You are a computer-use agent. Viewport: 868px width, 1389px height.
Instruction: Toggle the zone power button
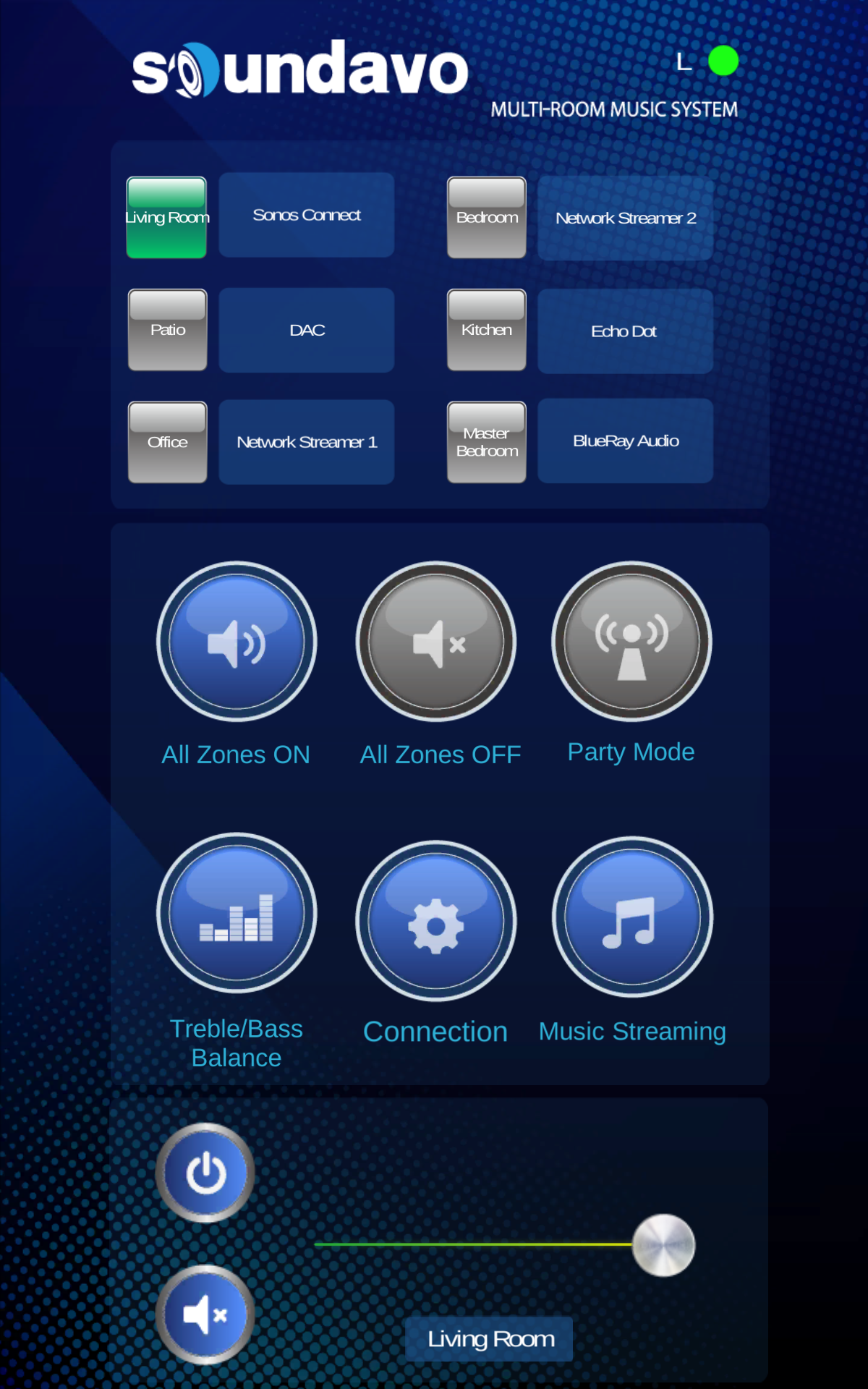coord(206,1173)
